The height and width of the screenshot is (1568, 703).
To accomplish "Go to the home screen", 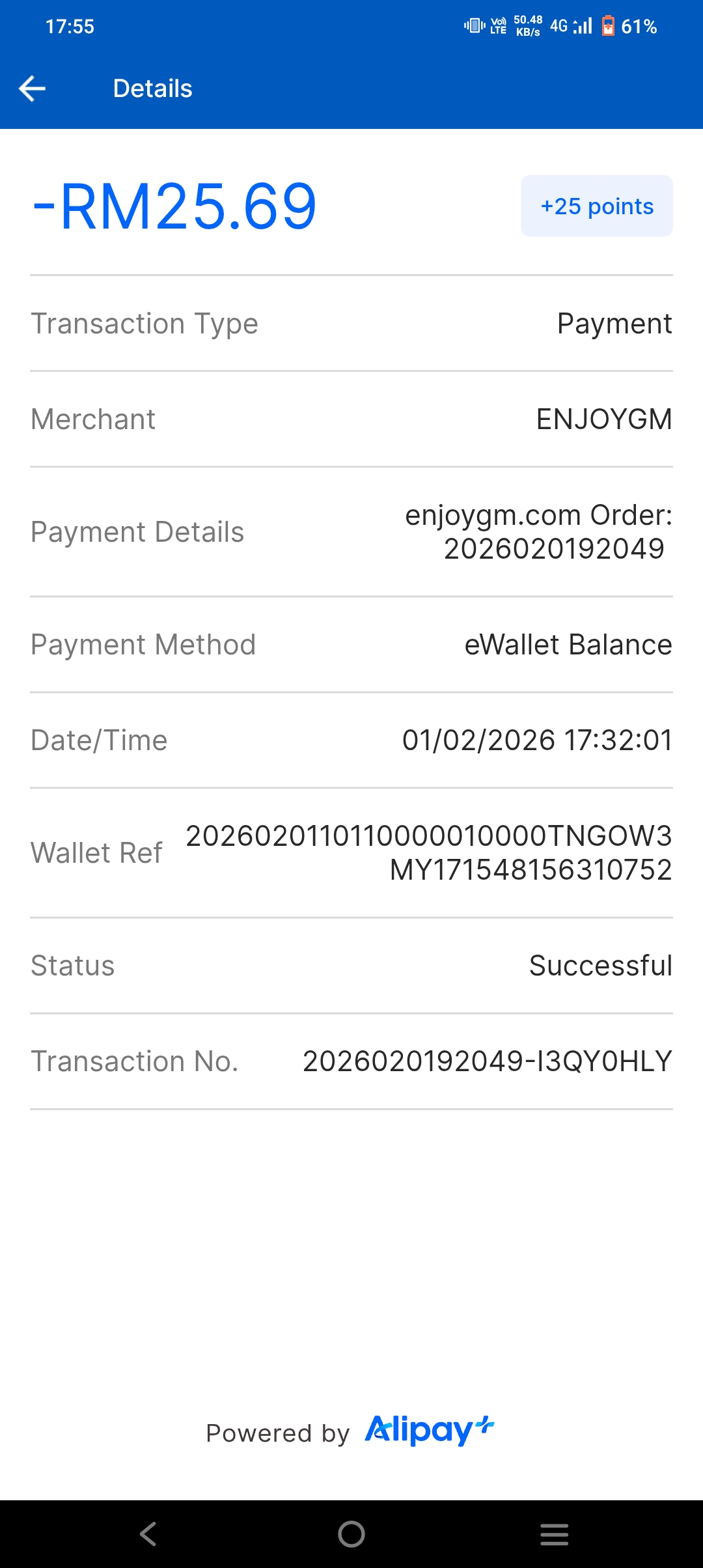I will point(351,1534).
